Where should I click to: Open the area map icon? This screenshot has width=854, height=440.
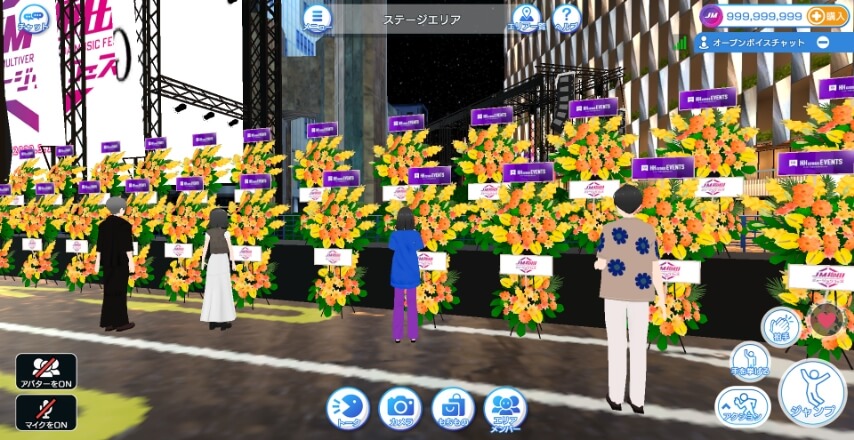point(525,18)
